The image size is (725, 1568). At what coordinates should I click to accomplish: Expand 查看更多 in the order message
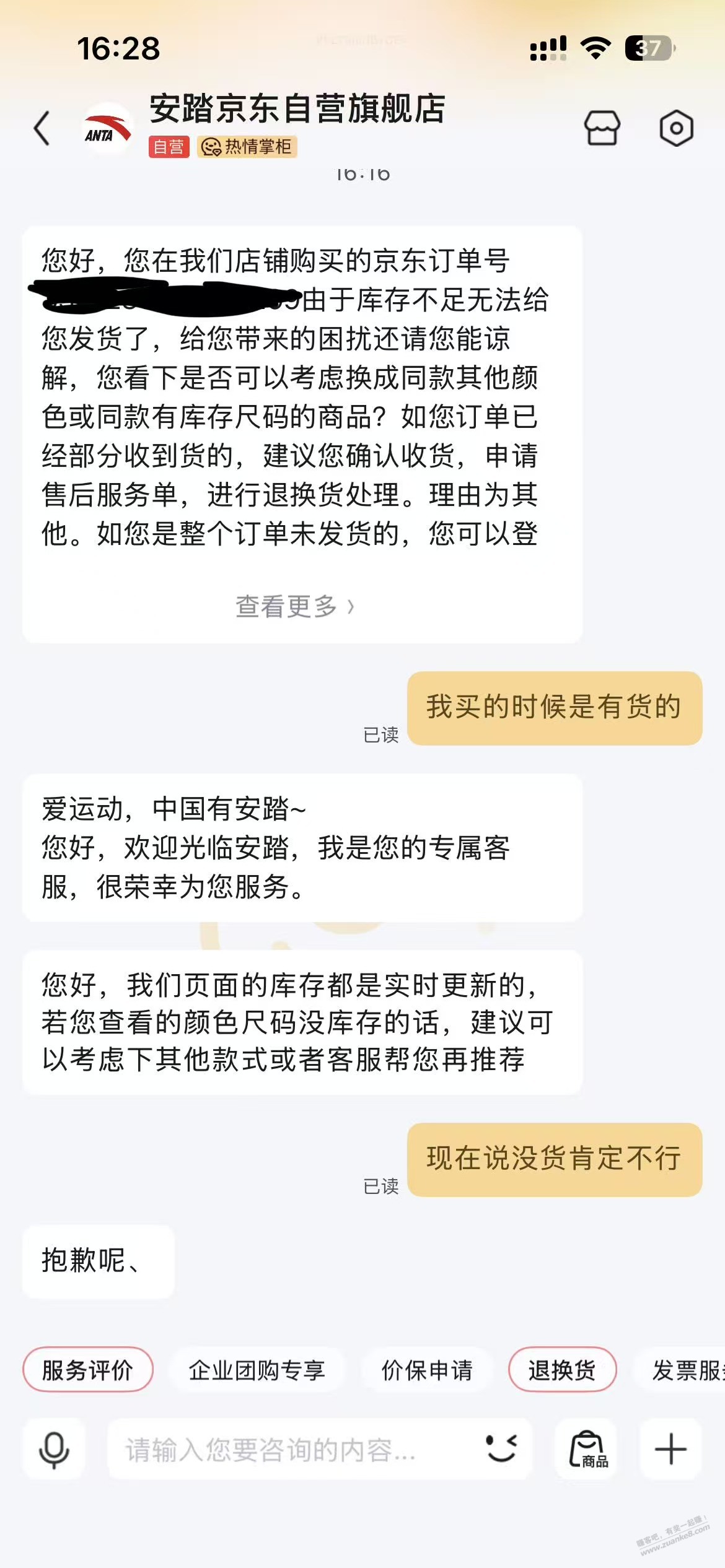[295, 606]
